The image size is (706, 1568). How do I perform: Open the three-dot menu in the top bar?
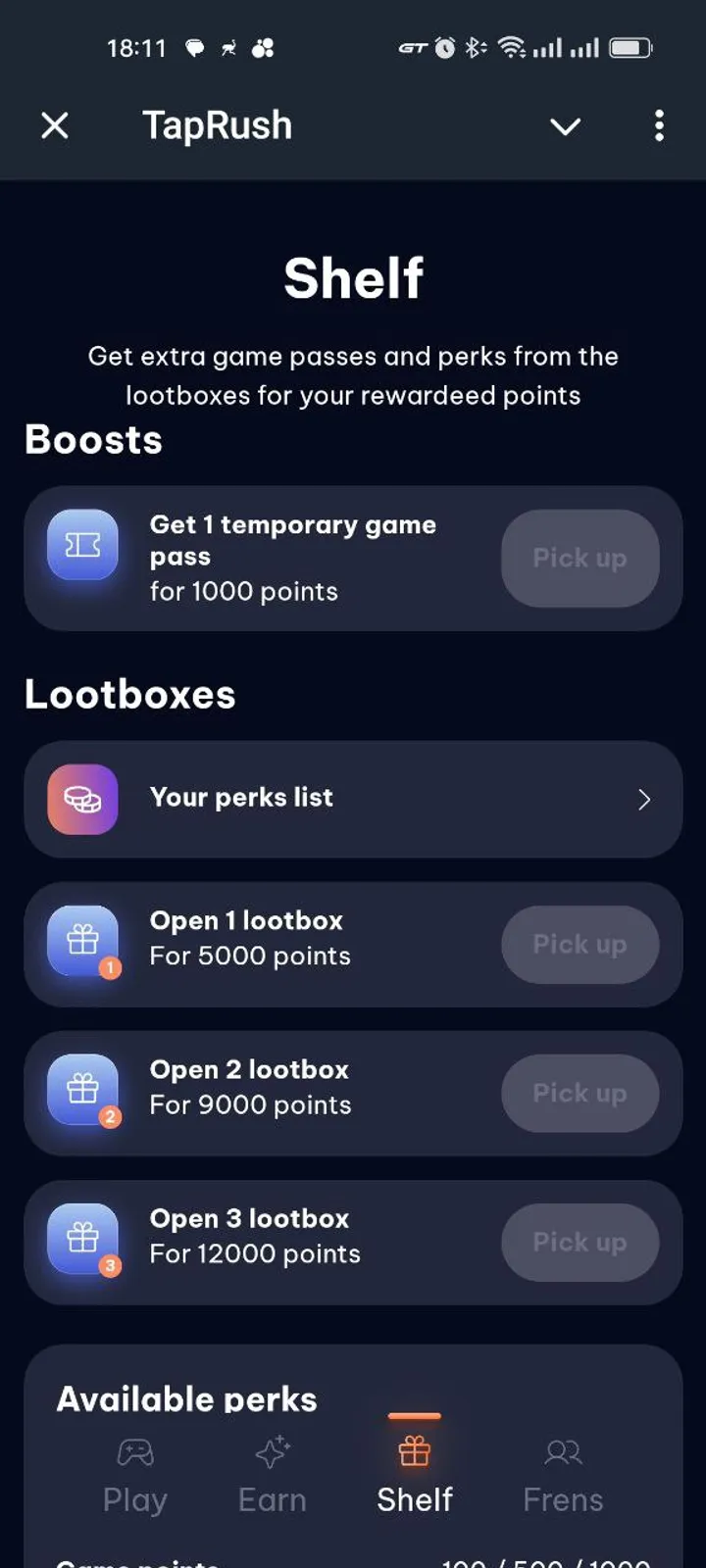tap(659, 126)
